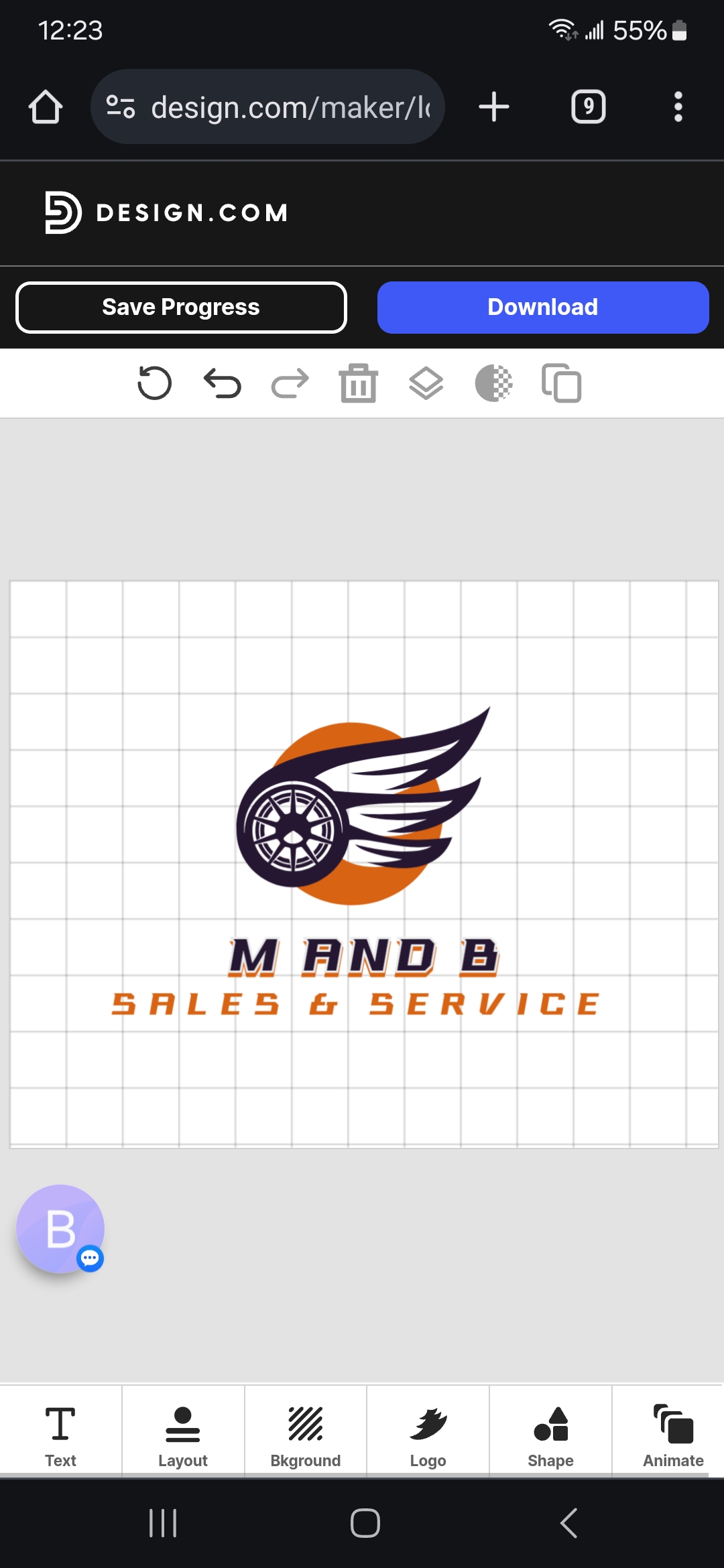Image resolution: width=724 pixels, height=1568 pixels.
Task: Open the browser overflow menu
Action: tap(678, 107)
